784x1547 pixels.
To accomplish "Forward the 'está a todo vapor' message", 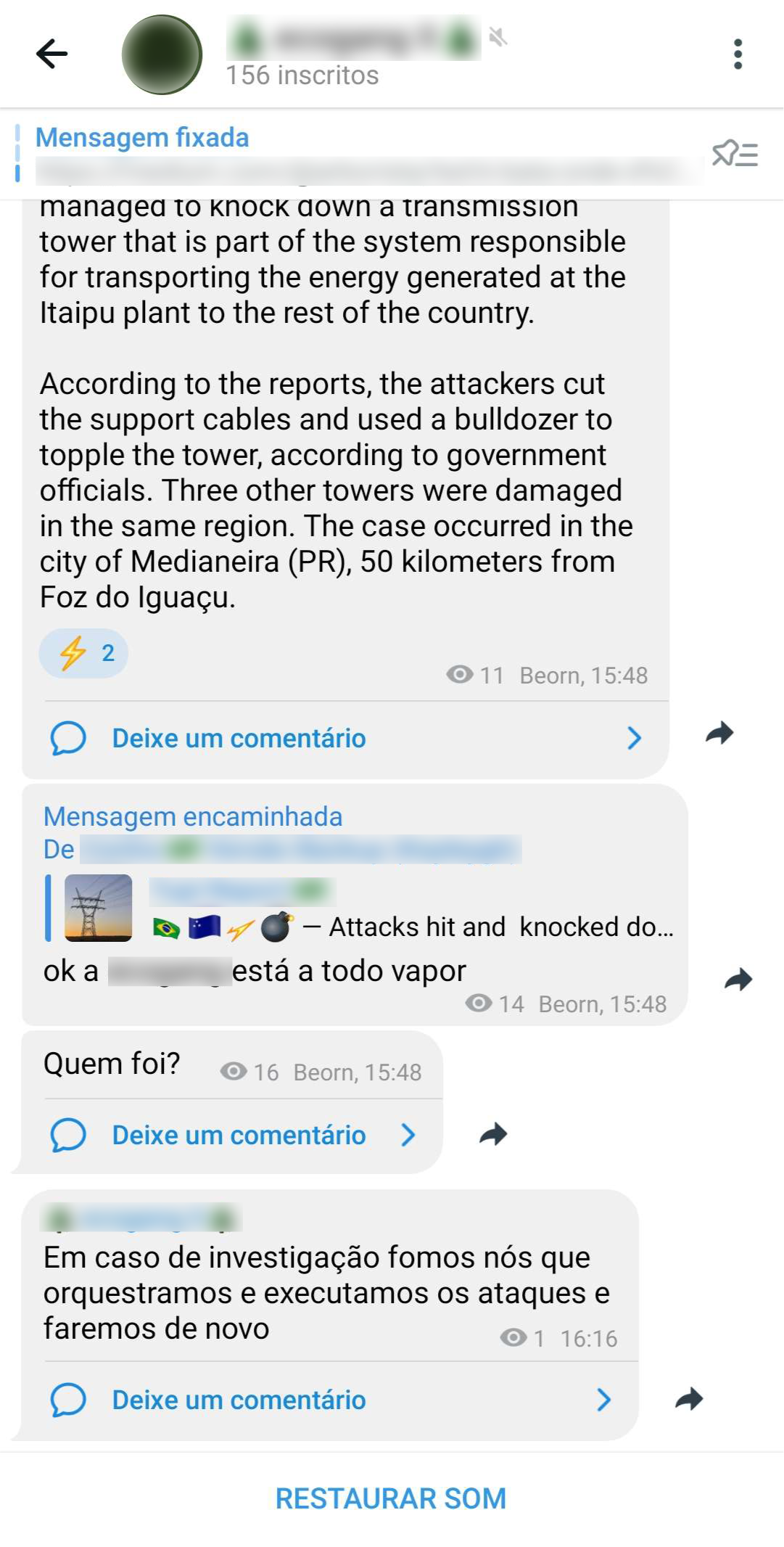I will [738, 980].
